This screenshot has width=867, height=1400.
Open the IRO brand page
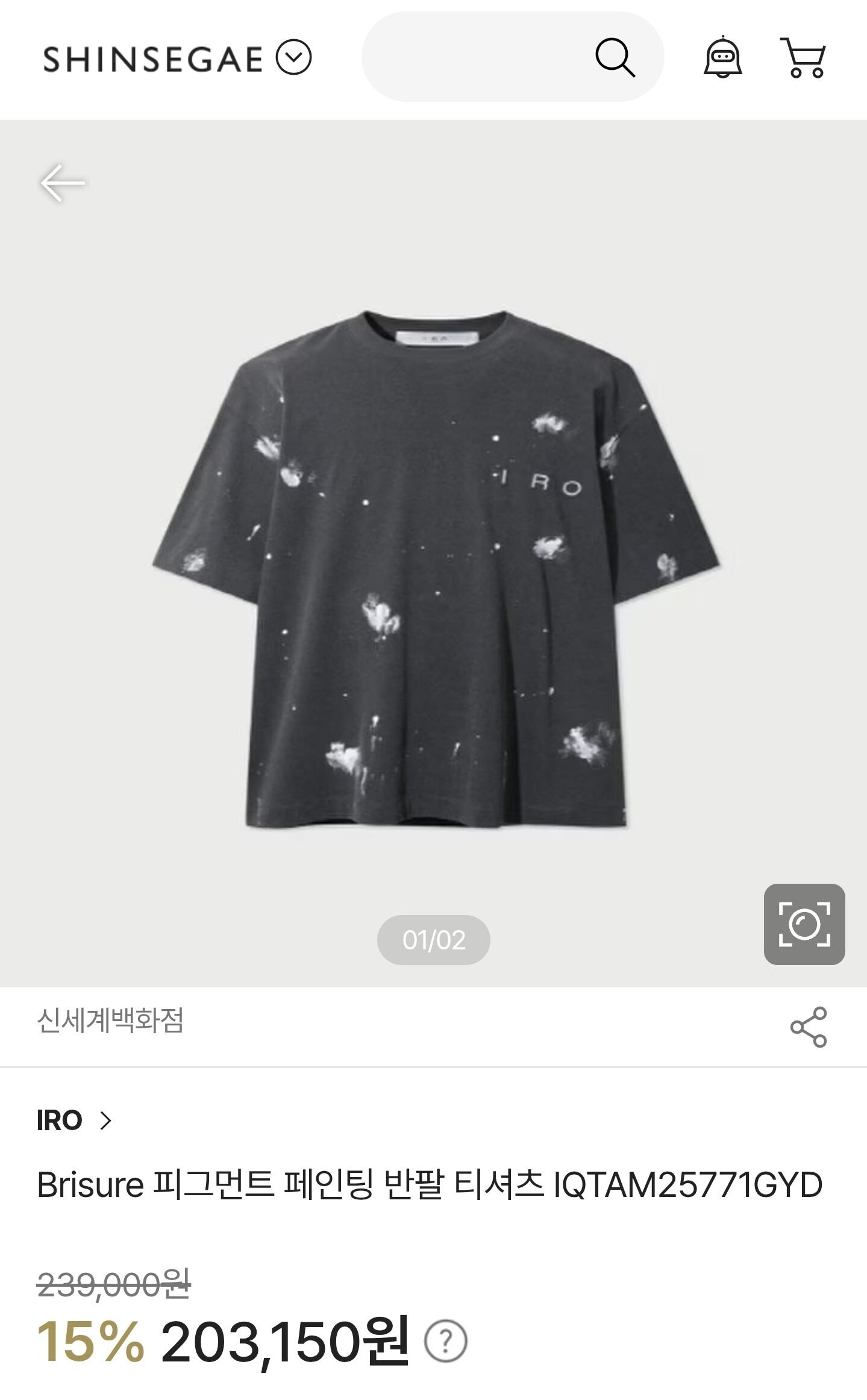[74, 1121]
